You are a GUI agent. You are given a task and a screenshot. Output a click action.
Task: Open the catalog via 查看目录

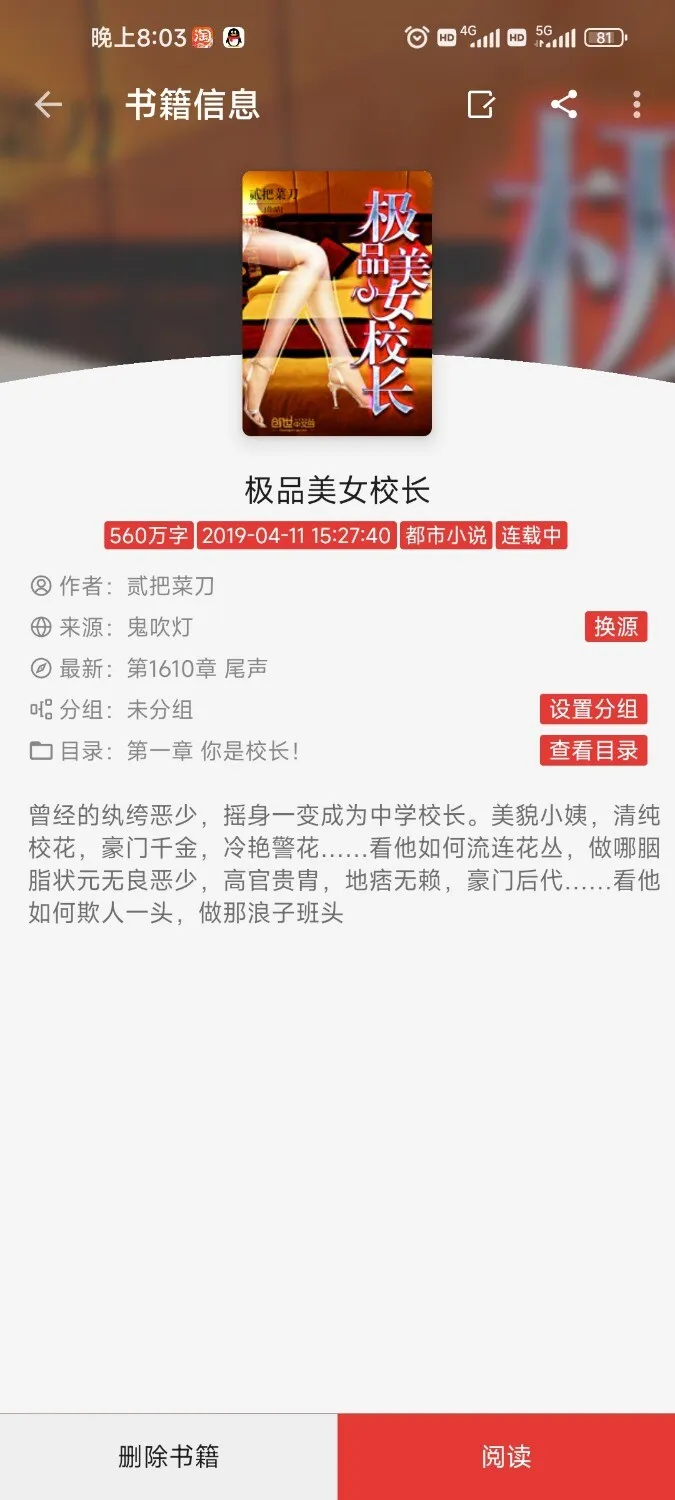[x=594, y=750]
